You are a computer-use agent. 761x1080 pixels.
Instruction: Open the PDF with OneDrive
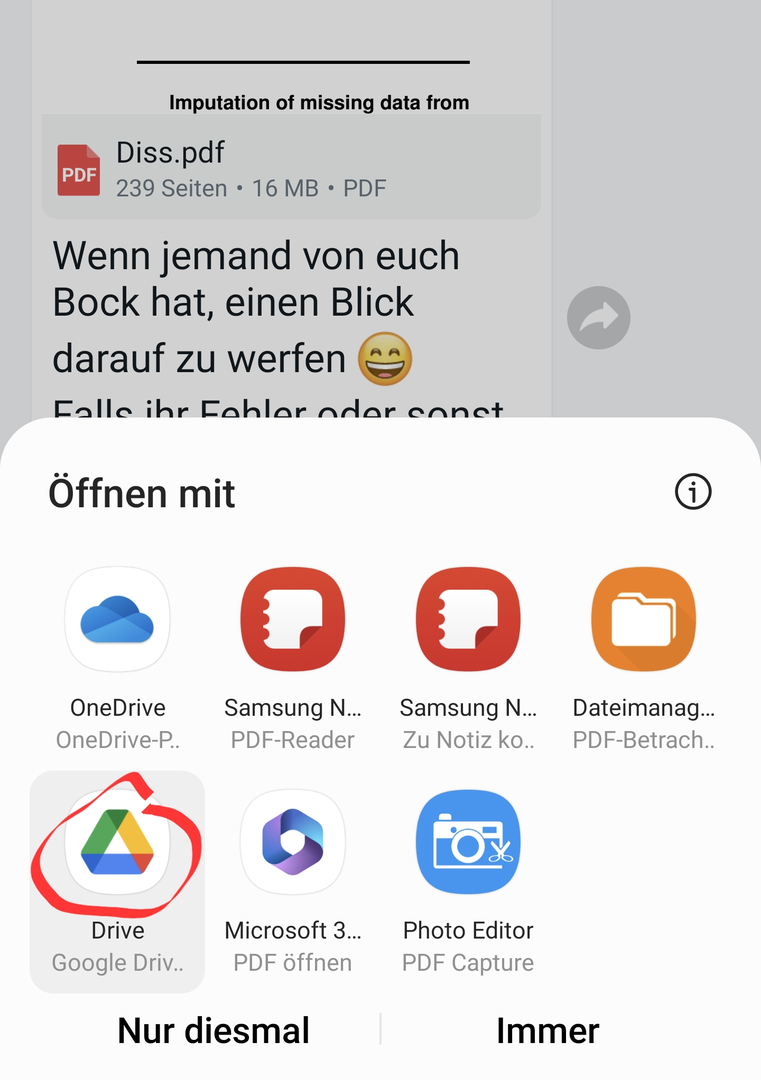[117, 620]
